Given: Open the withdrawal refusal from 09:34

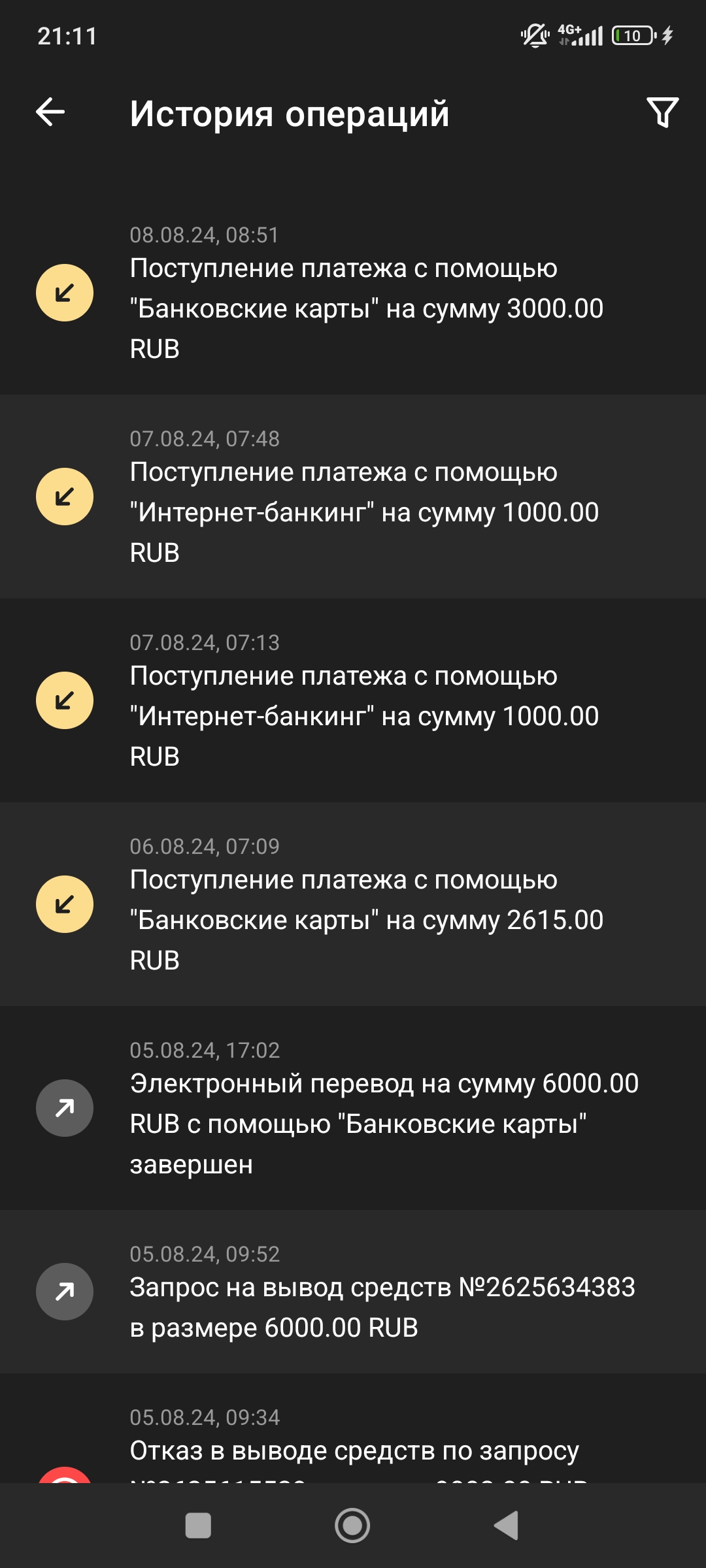Looking at the screenshot, I should (353, 1428).
